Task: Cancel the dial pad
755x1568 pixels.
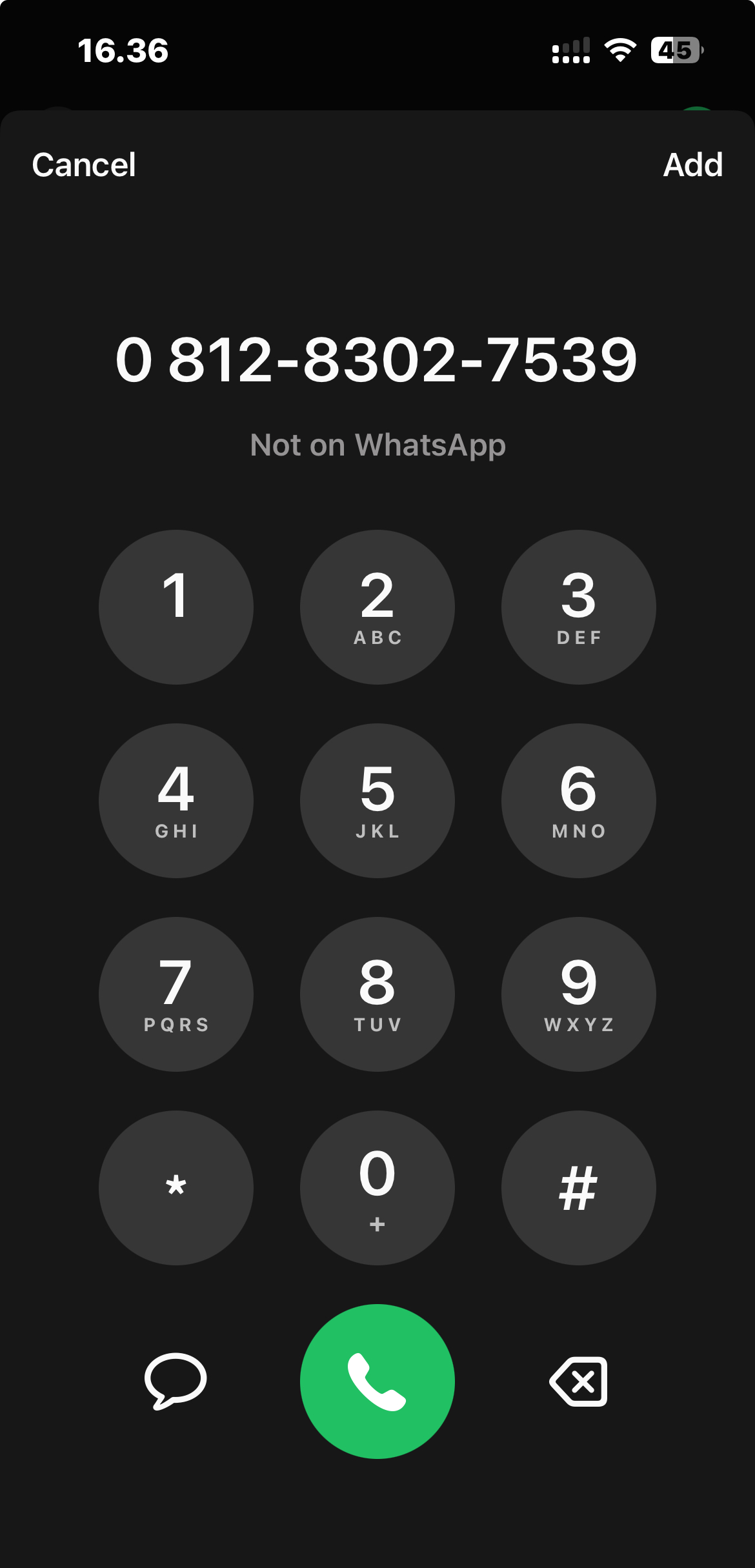Action: [x=84, y=165]
